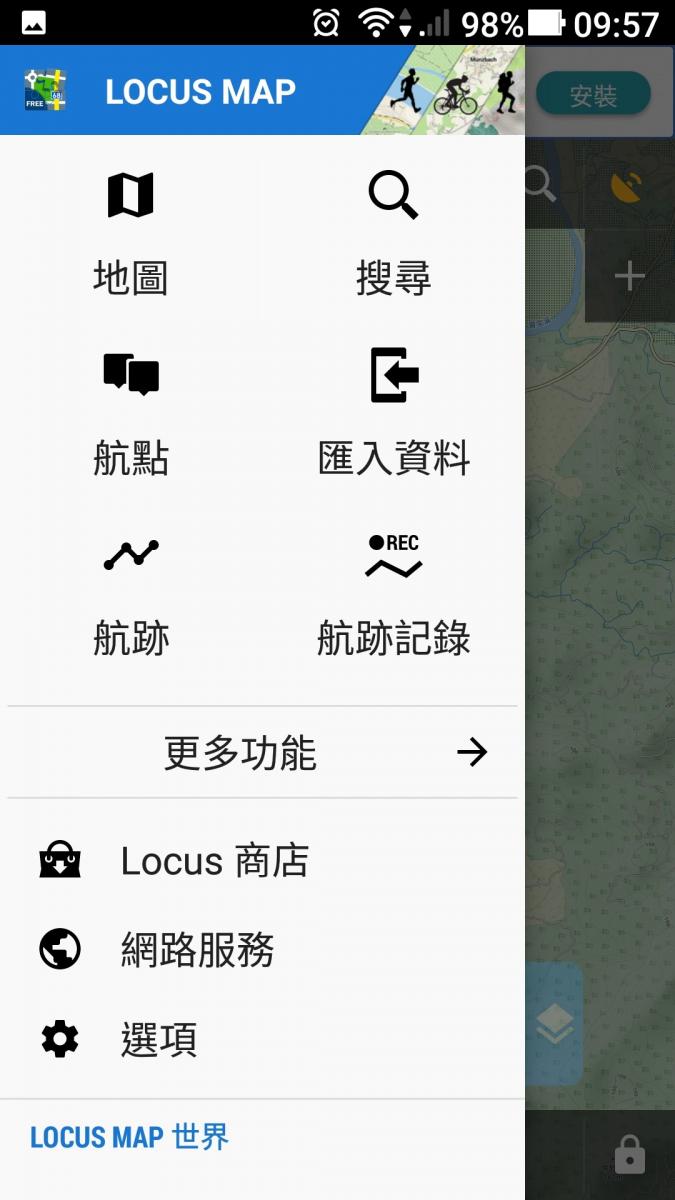Tap the lock icon on the map
The width and height of the screenshot is (675, 1200).
629,1153
